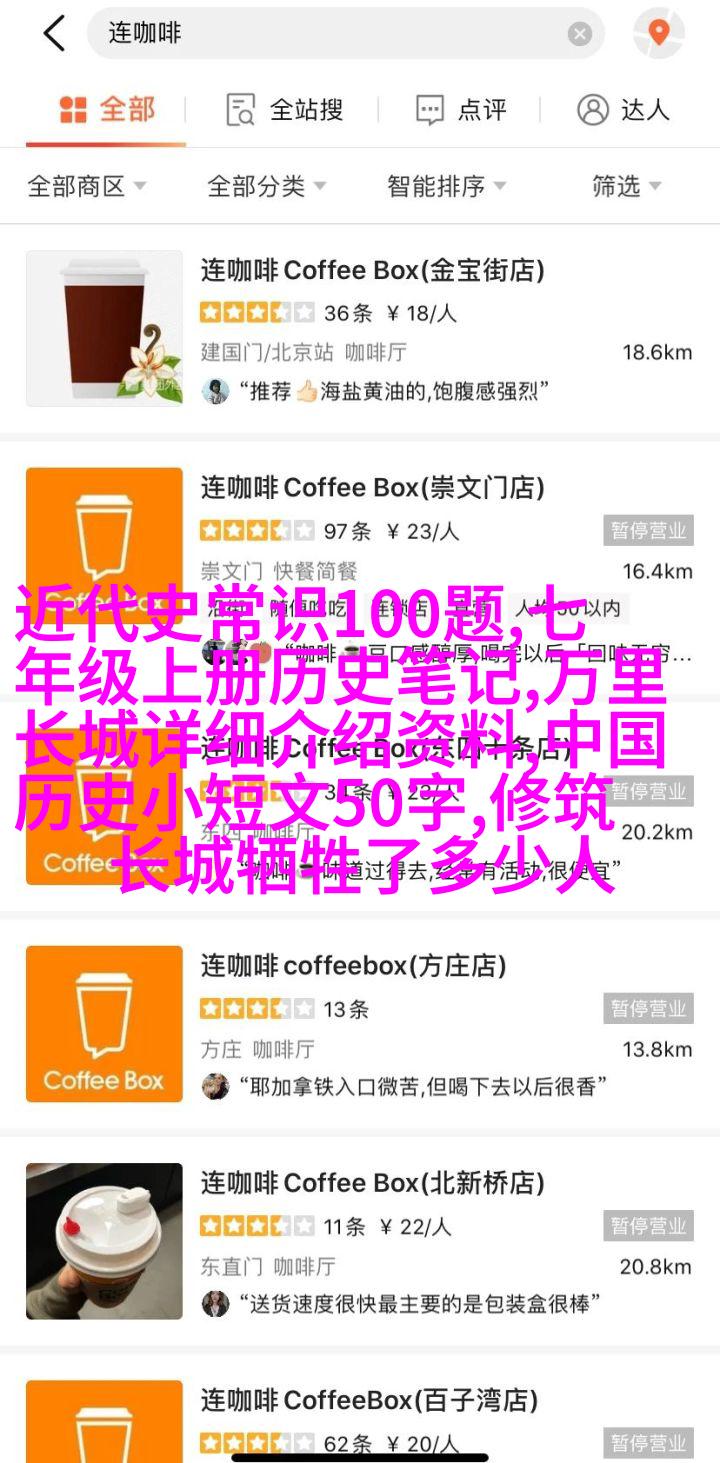This screenshot has height=1463, width=720.
Task: Switch to the 达人 tab
Action: [x=623, y=110]
